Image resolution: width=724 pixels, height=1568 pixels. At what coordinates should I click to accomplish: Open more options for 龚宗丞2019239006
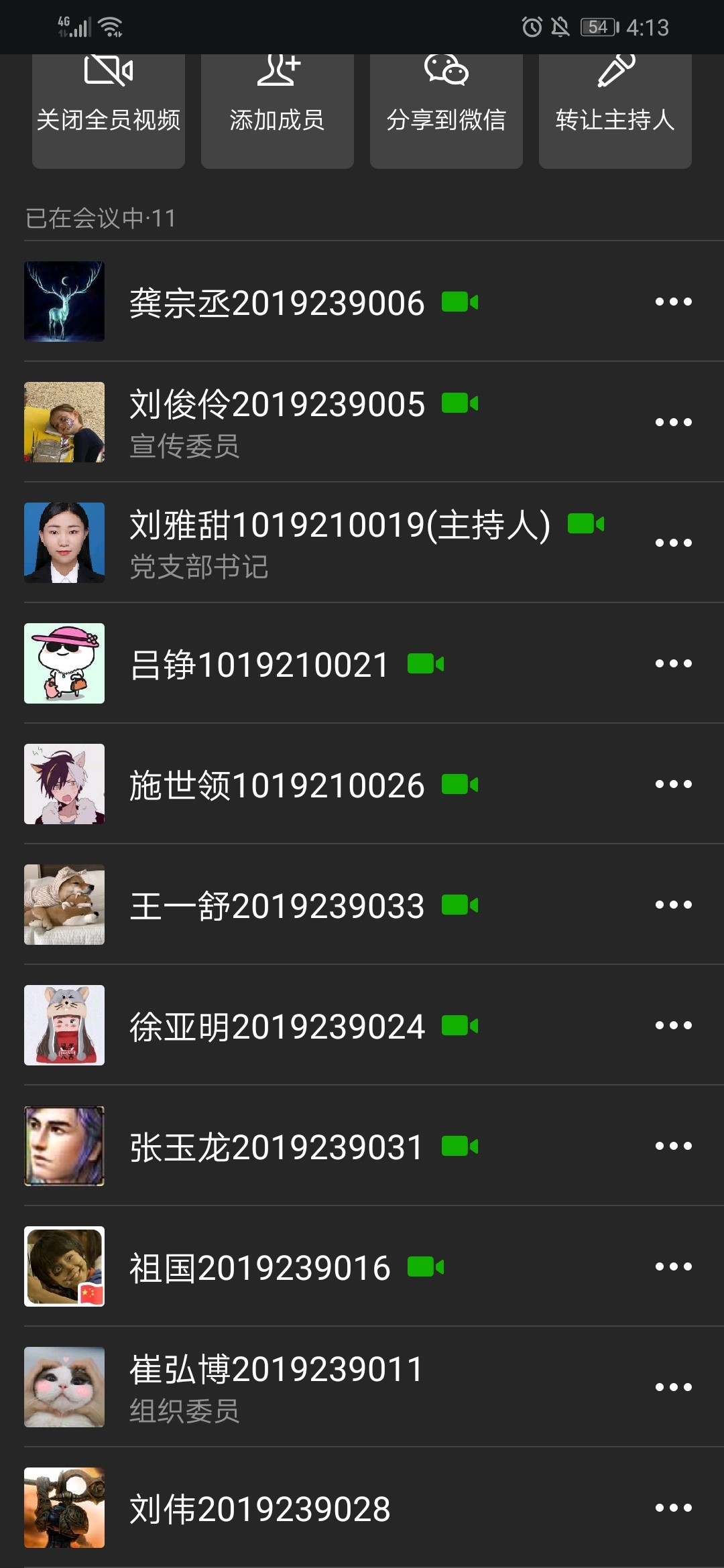[673, 302]
